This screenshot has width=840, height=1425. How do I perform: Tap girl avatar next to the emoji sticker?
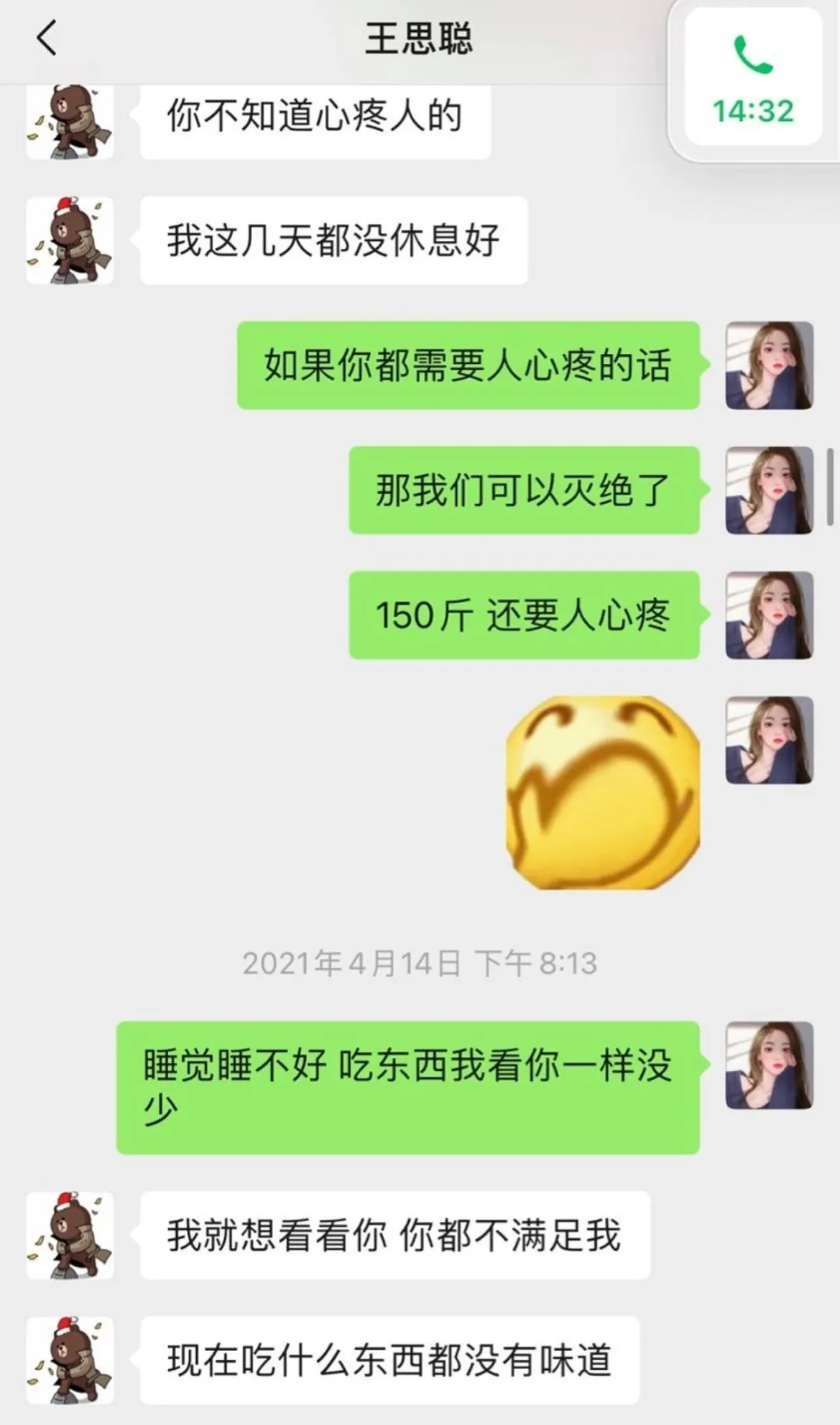click(x=768, y=743)
